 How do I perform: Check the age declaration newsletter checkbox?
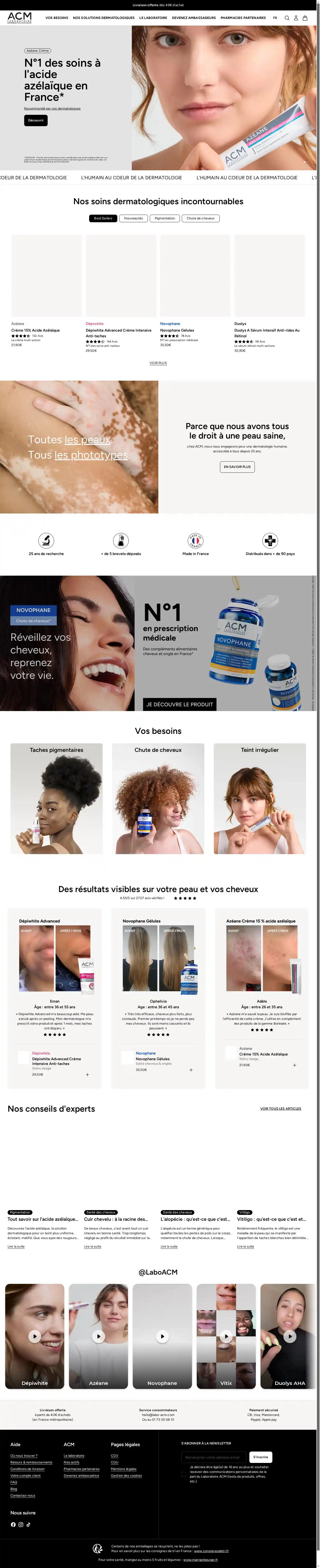(184, 1474)
